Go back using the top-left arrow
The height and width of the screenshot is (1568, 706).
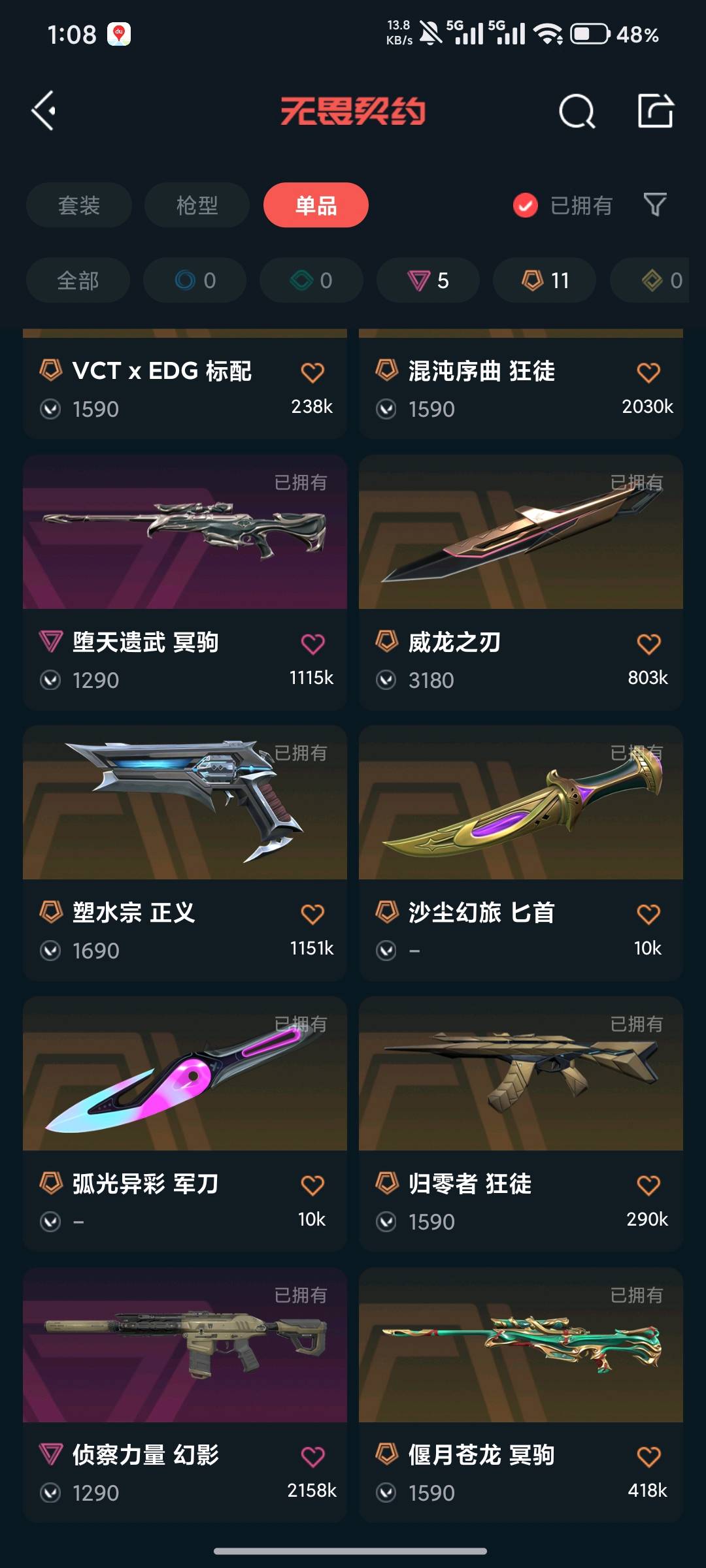pos(44,110)
